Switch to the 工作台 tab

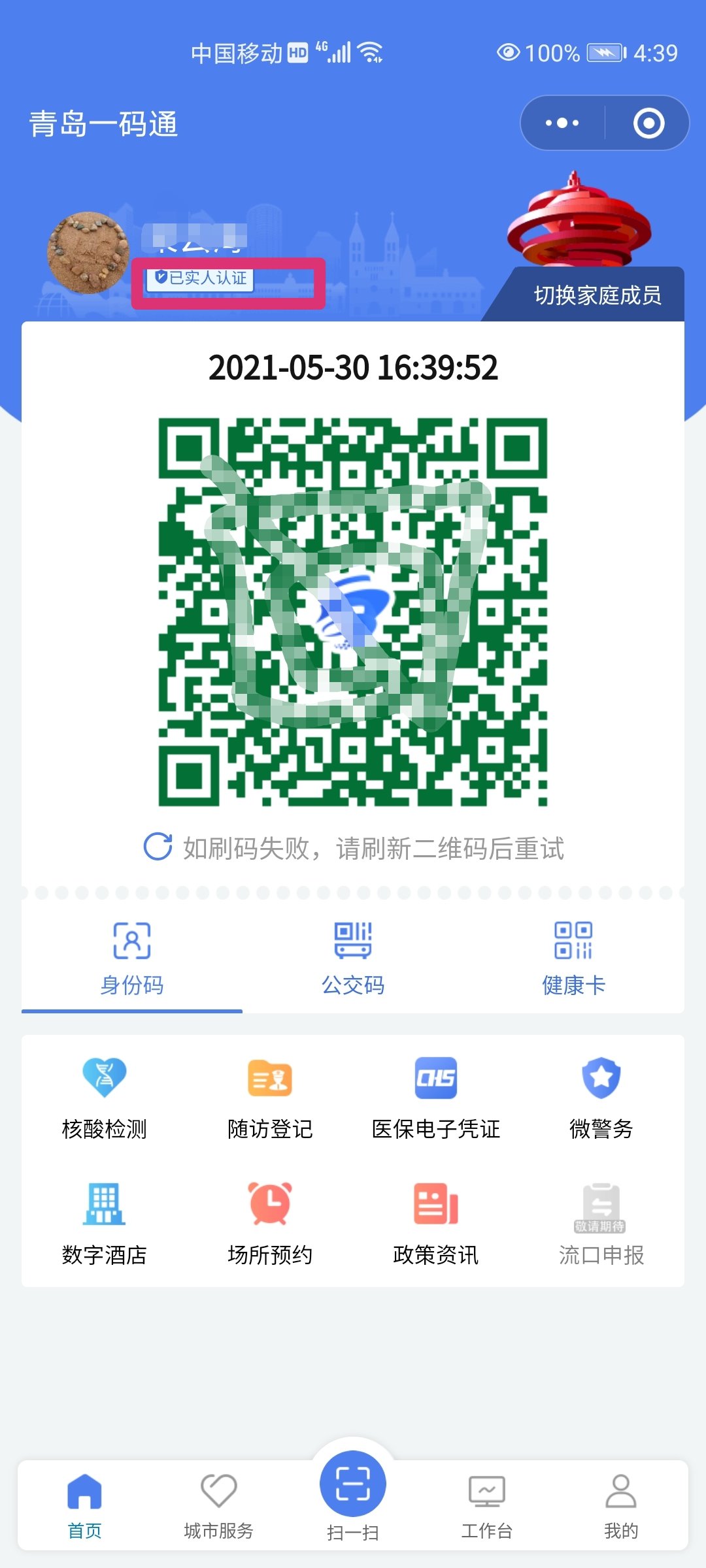click(x=487, y=1503)
